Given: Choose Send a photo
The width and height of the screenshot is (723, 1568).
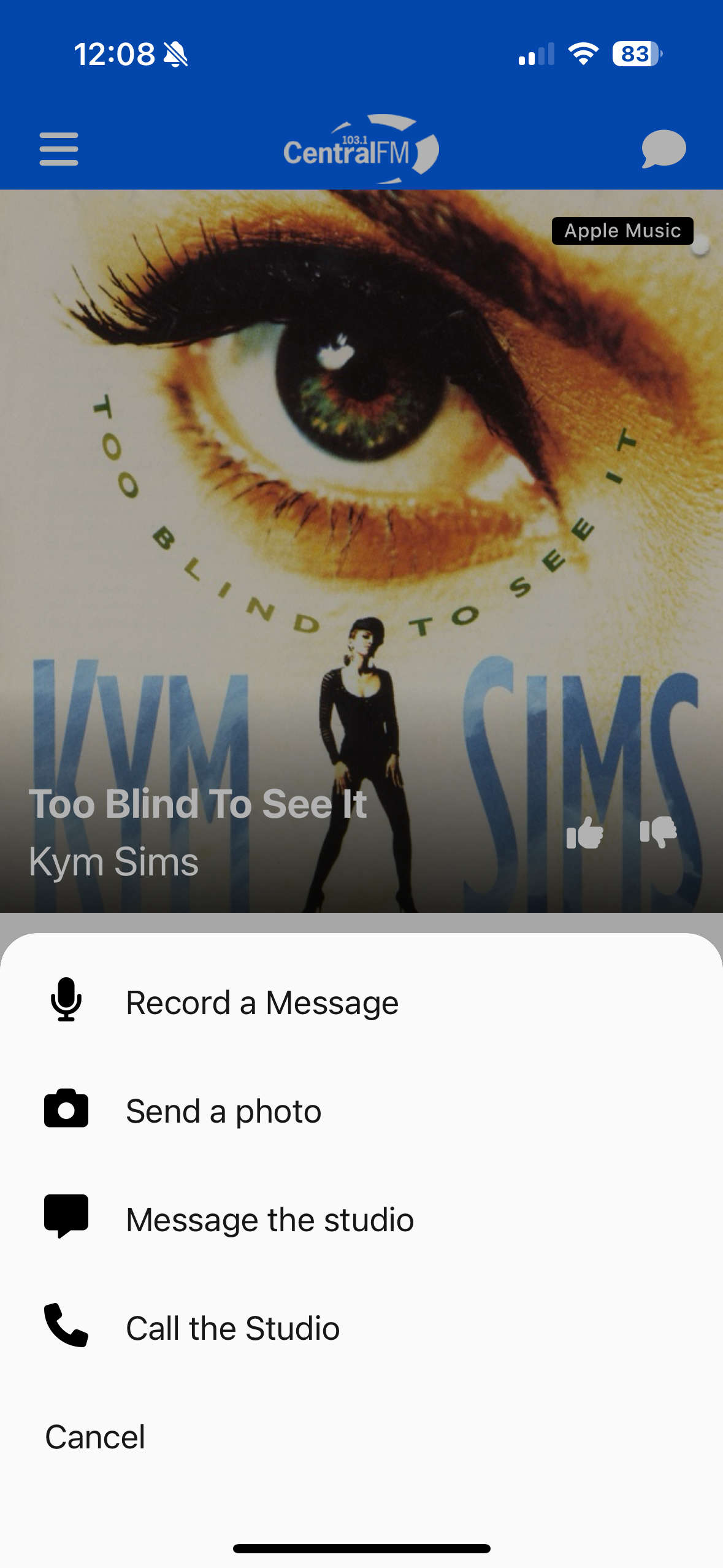Looking at the screenshot, I should (223, 1112).
